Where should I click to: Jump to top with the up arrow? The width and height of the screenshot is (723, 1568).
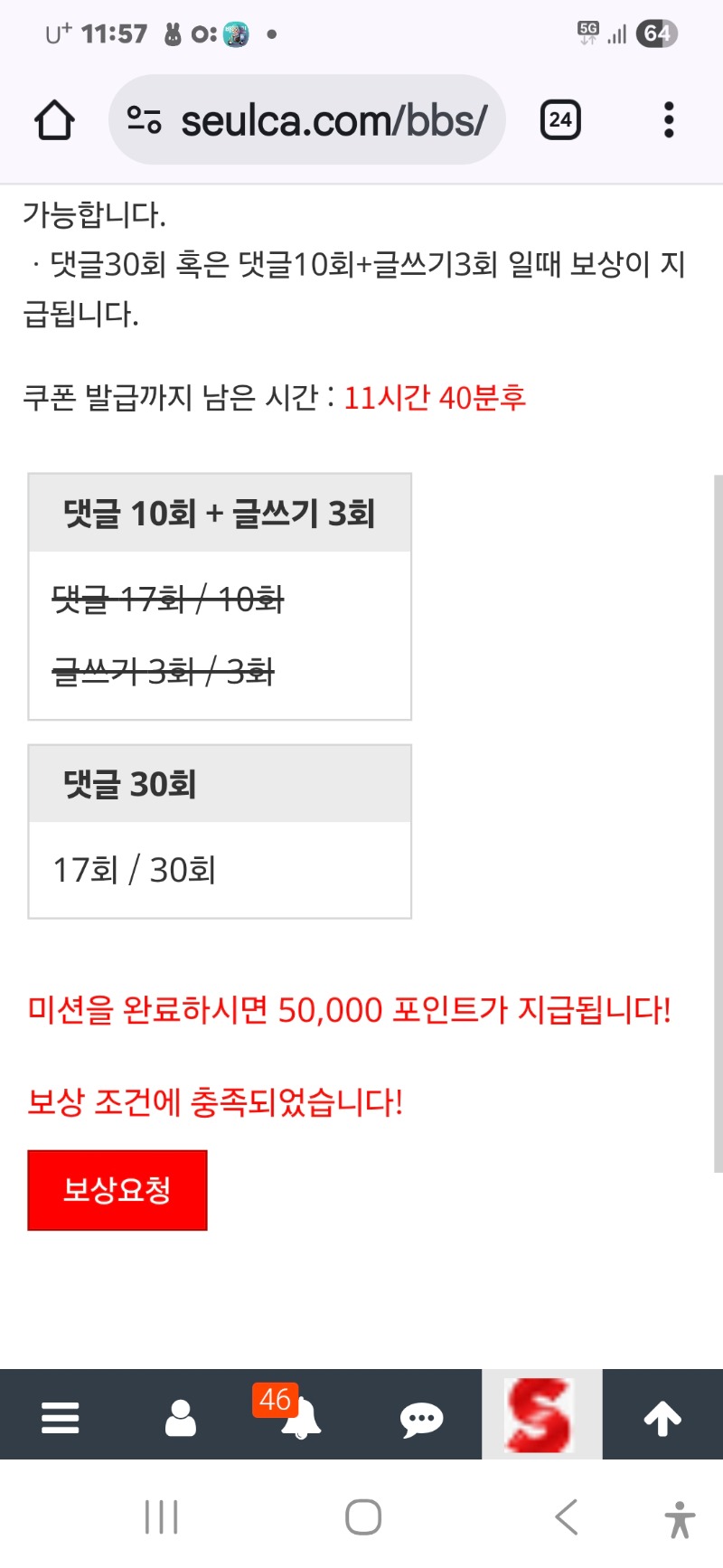(662, 1418)
